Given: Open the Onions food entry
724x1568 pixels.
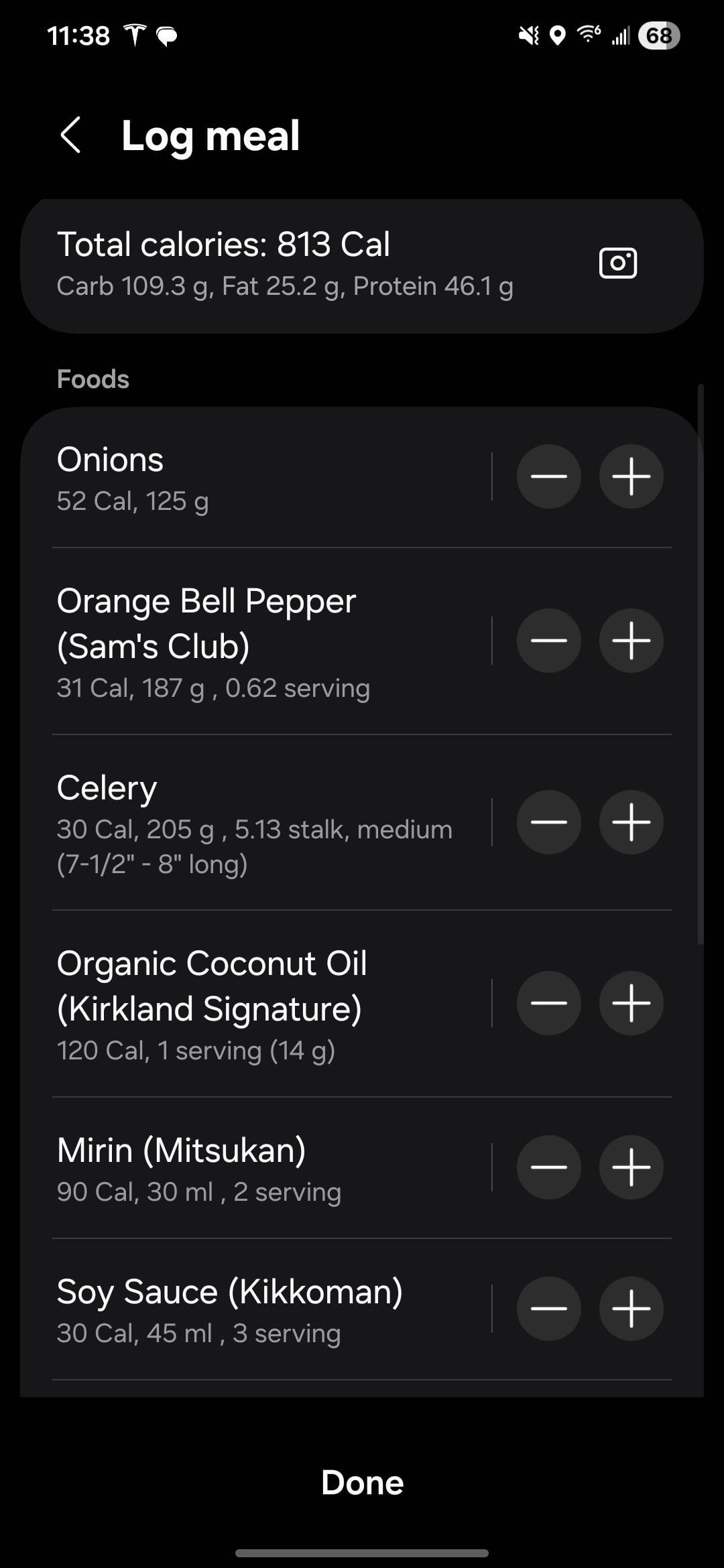Looking at the screenshot, I should coord(255,478).
